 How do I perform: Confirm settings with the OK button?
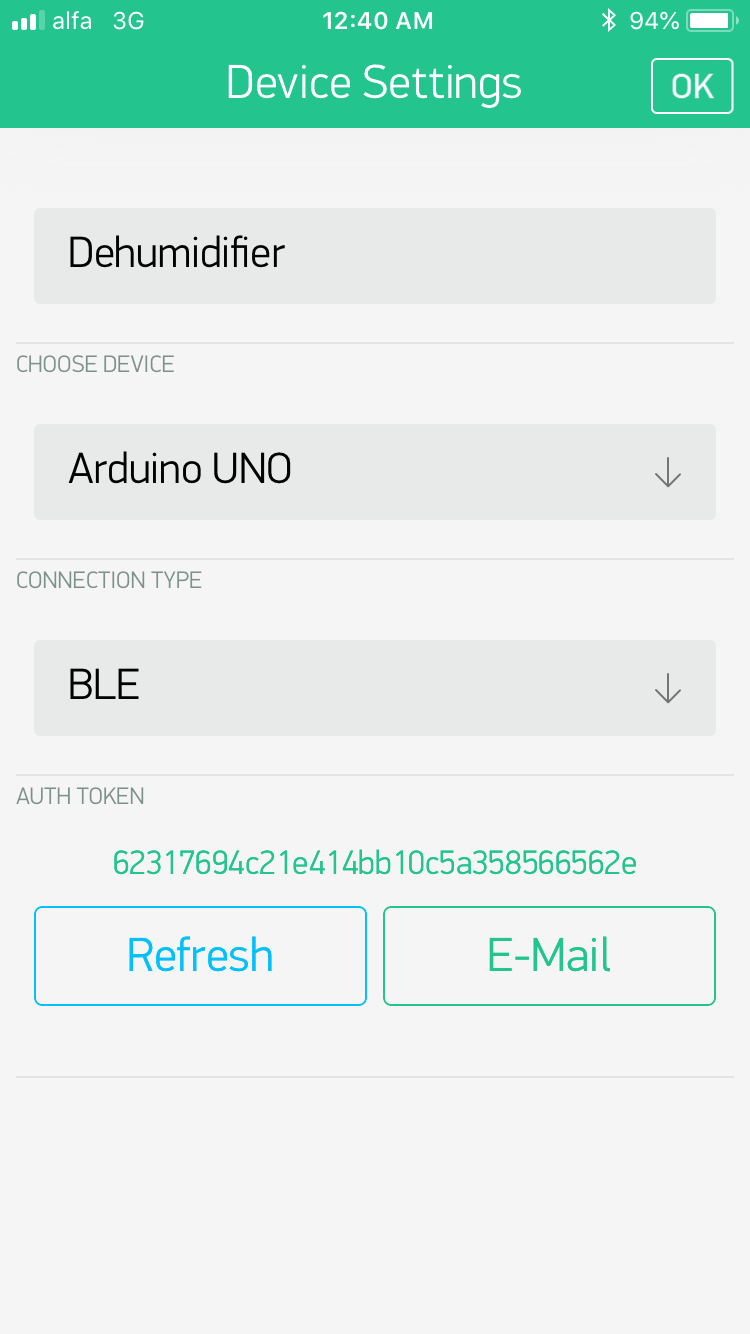692,86
